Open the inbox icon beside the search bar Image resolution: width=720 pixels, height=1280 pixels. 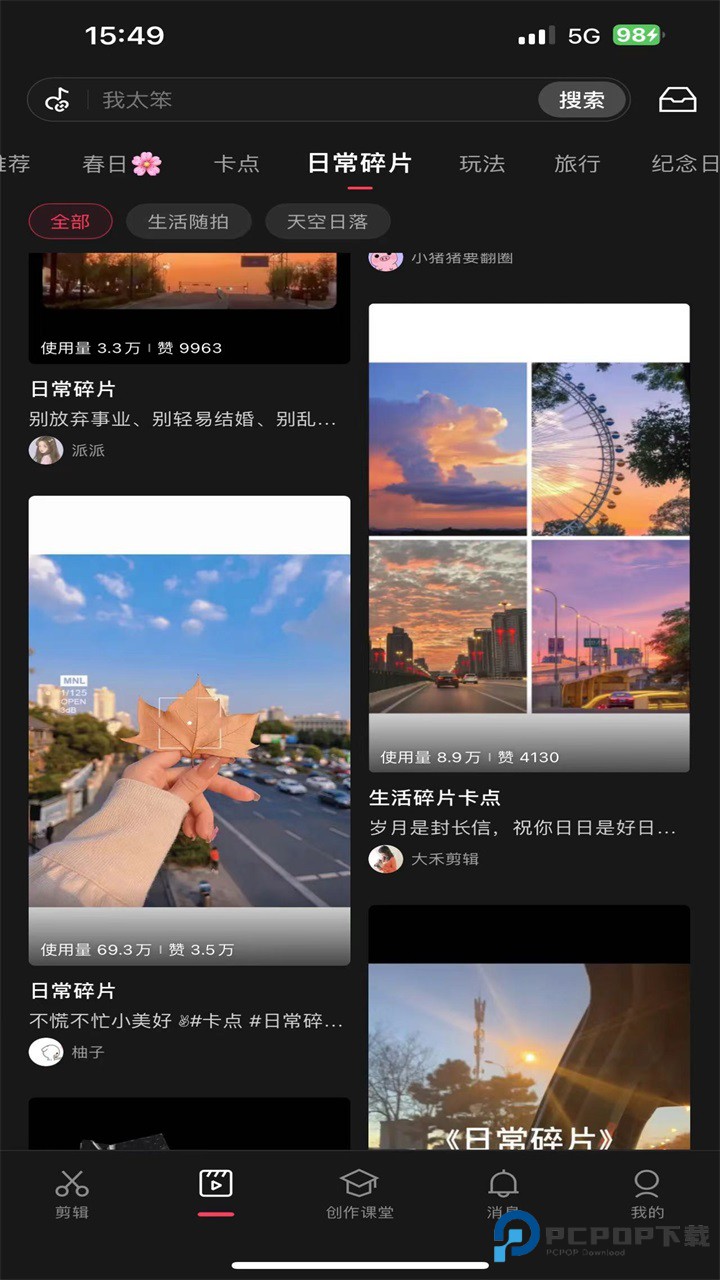coord(678,98)
